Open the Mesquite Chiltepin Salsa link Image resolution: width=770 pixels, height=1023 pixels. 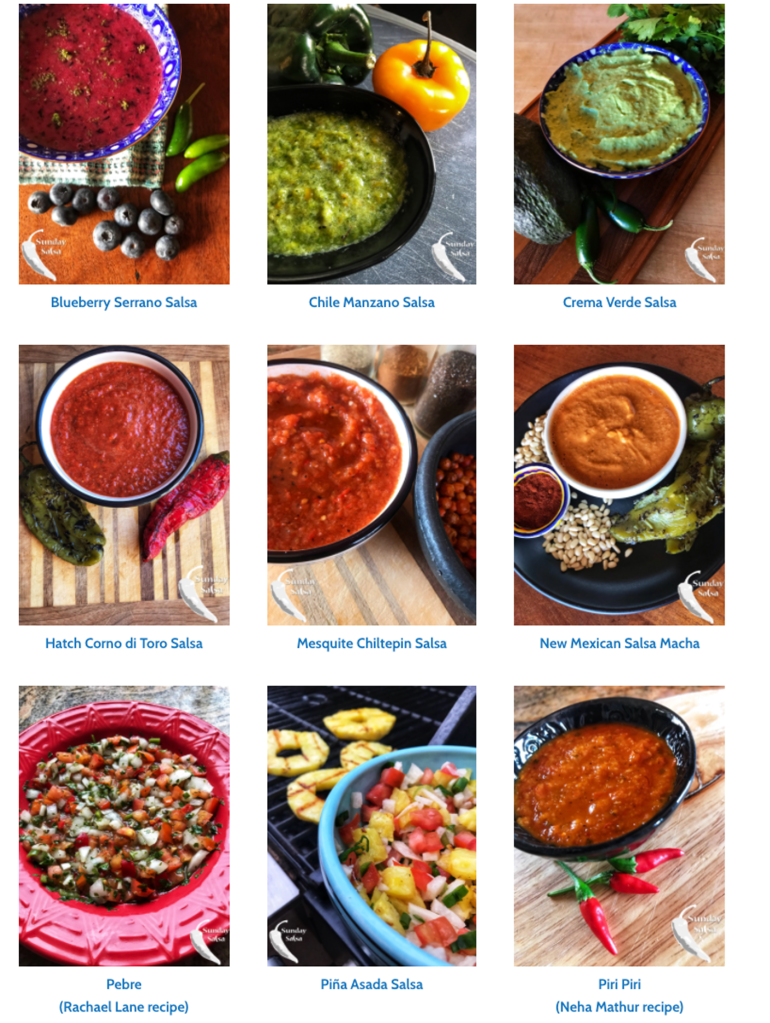tap(371, 643)
